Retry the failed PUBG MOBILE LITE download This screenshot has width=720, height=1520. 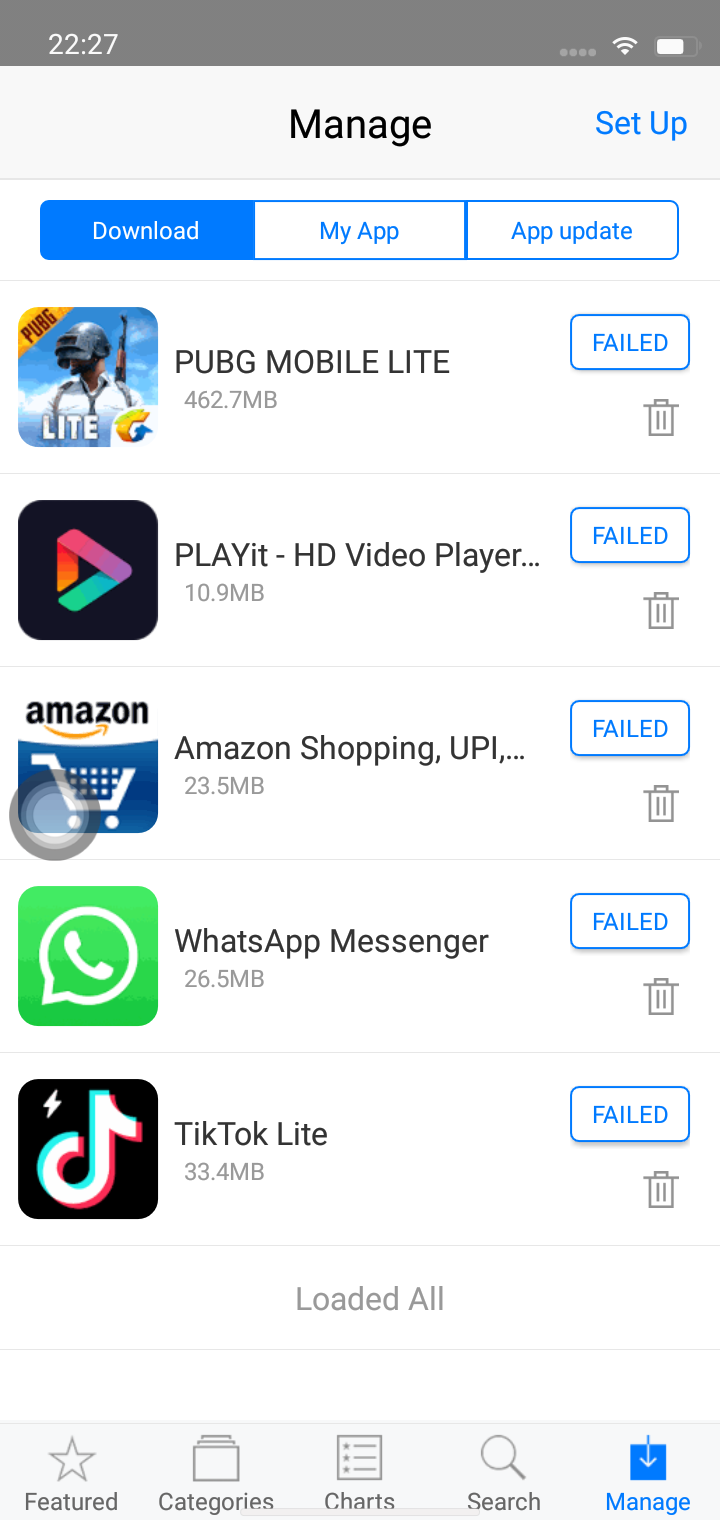click(x=629, y=343)
